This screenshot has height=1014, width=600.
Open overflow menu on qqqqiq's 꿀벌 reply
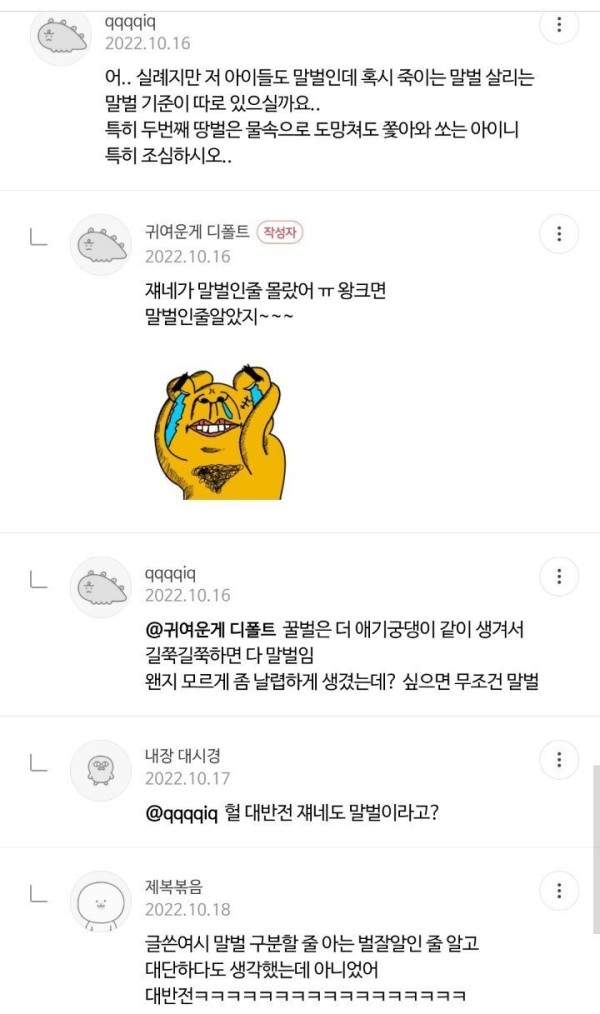coord(559,577)
